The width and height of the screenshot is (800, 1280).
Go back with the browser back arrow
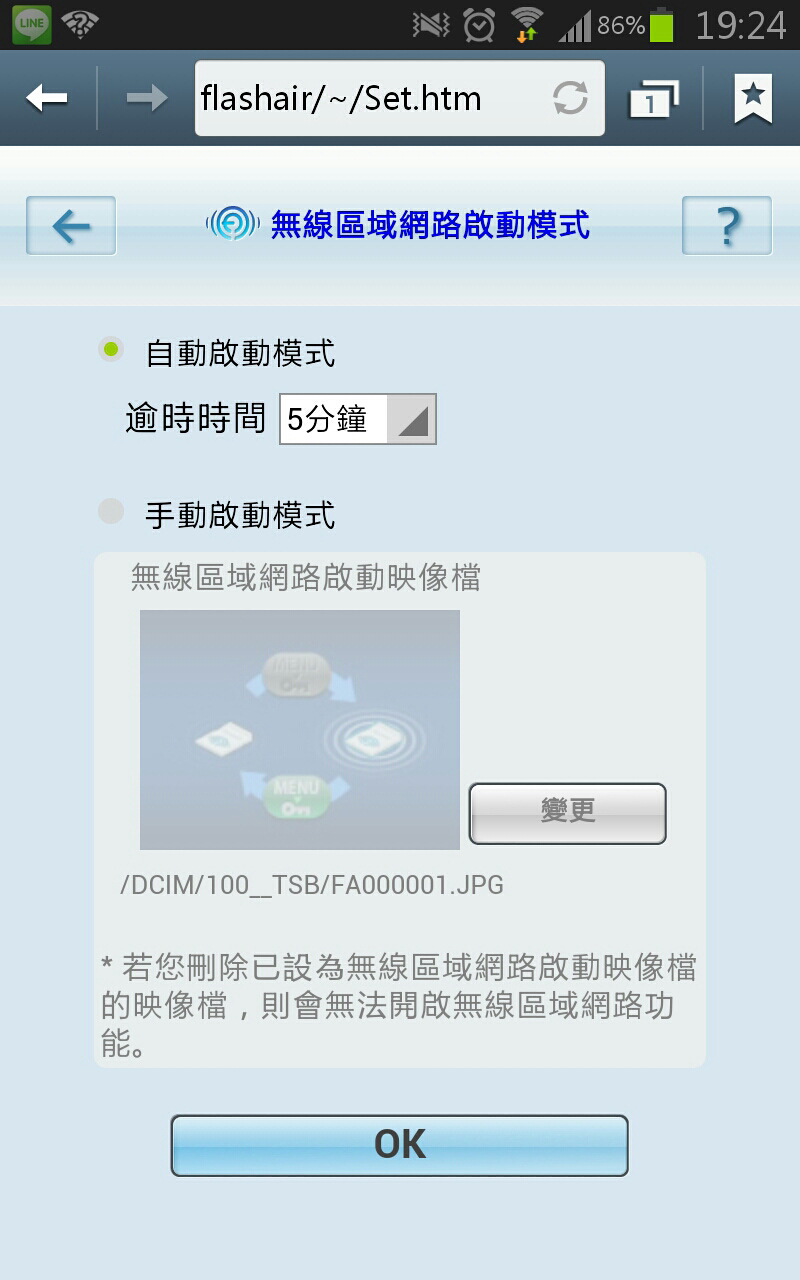point(47,98)
